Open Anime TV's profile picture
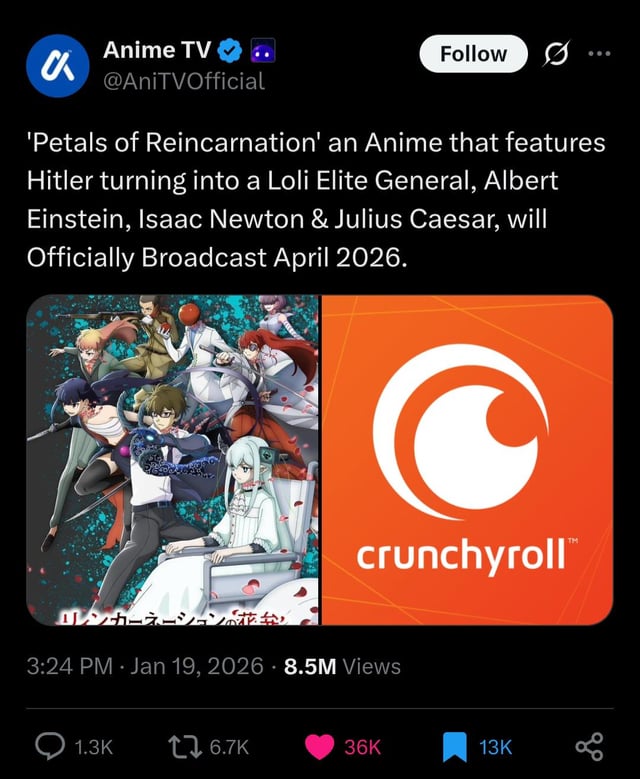Viewport: 640px width, 779px height. click(x=58, y=66)
